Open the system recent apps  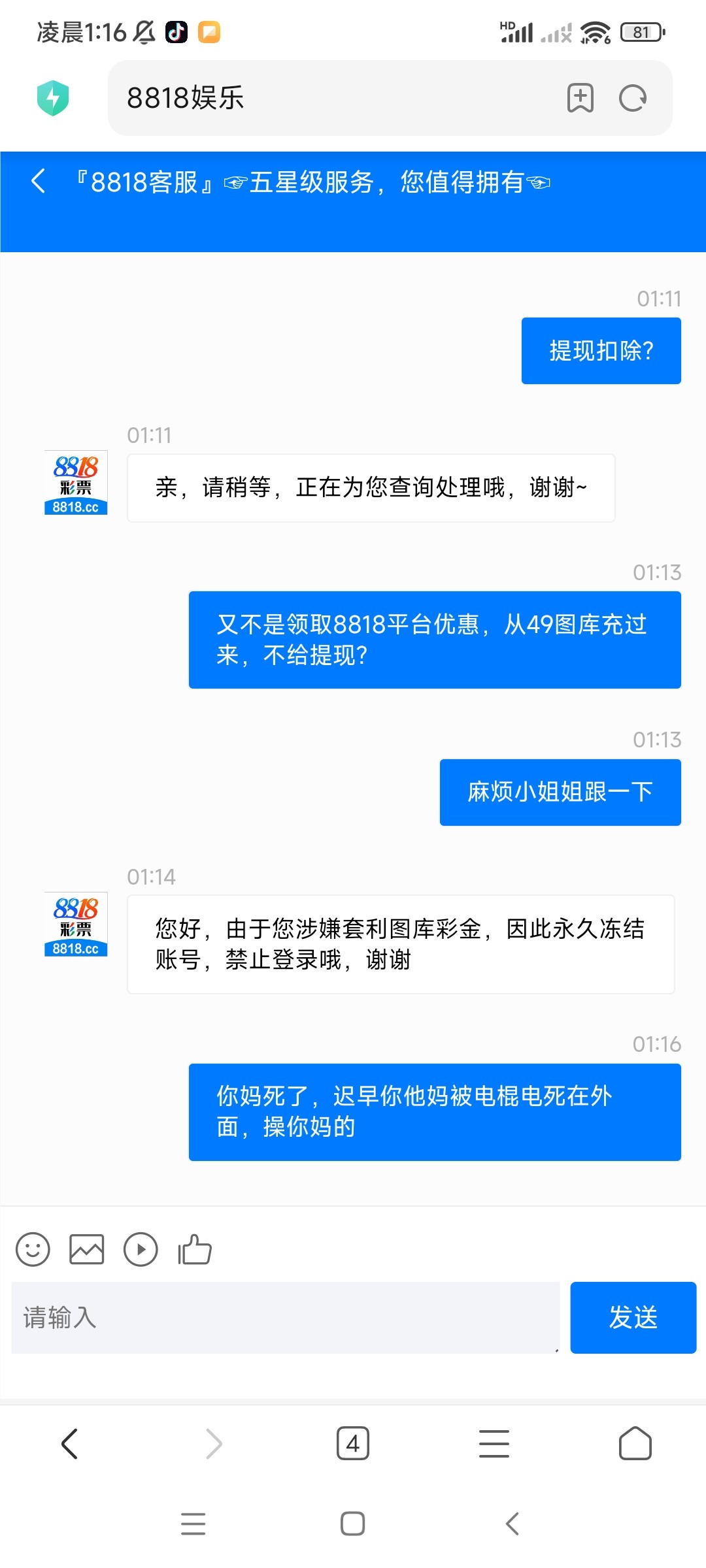click(193, 1524)
